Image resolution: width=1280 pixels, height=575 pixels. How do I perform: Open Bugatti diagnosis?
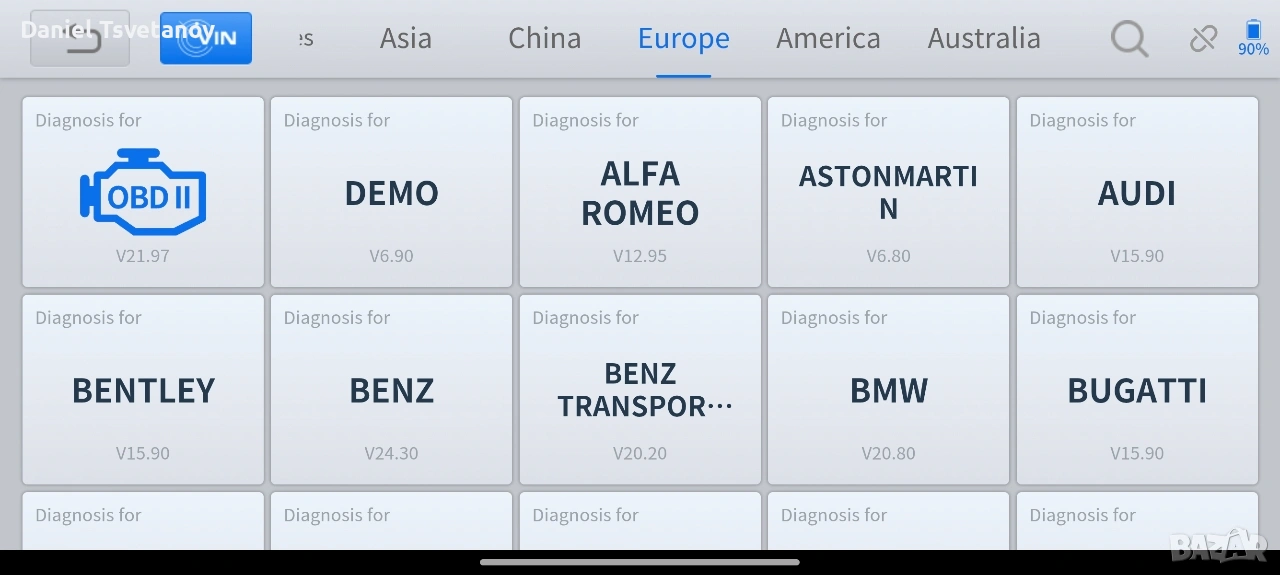(x=1137, y=389)
